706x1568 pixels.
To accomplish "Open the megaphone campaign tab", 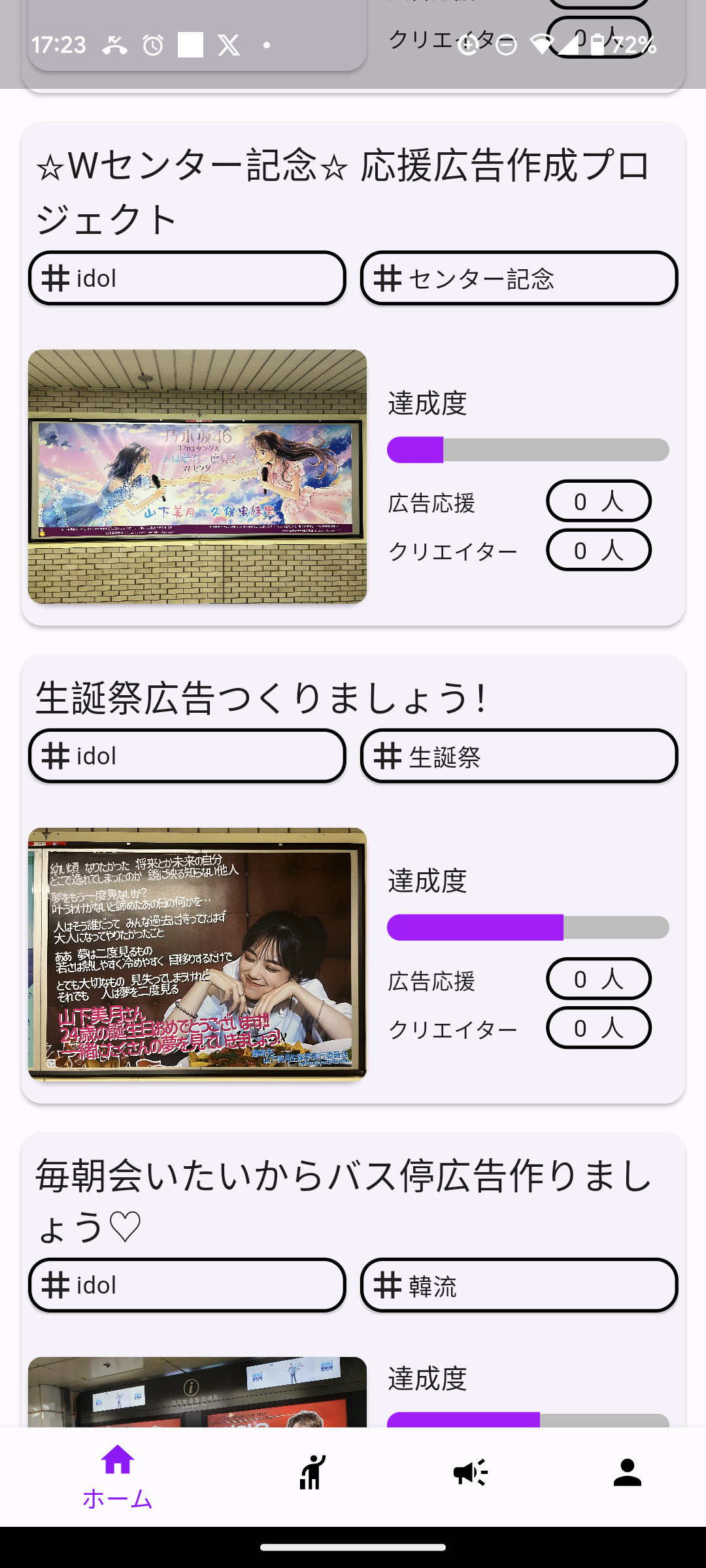I will pos(471,1473).
